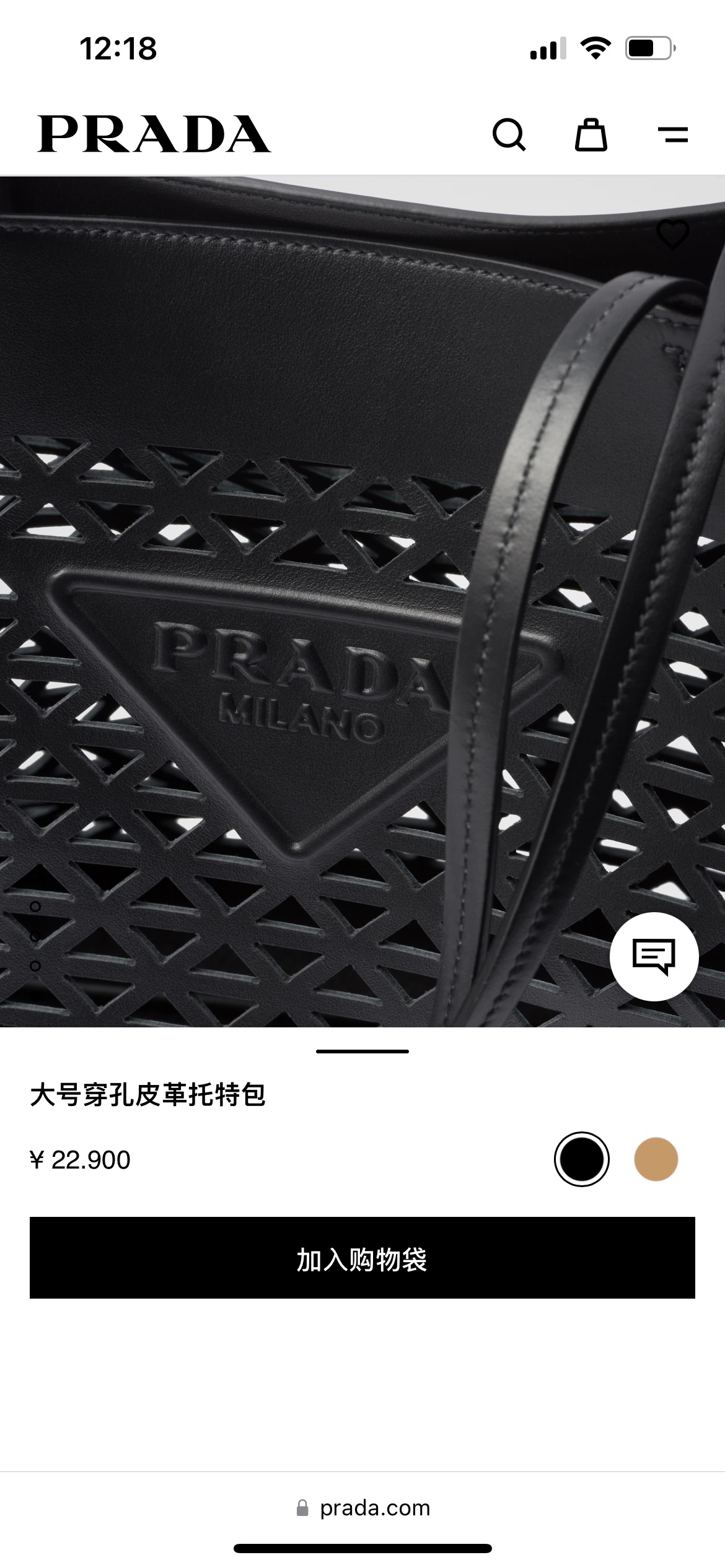
Task: Tap the prada.com address bar
Action: point(362,1508)
